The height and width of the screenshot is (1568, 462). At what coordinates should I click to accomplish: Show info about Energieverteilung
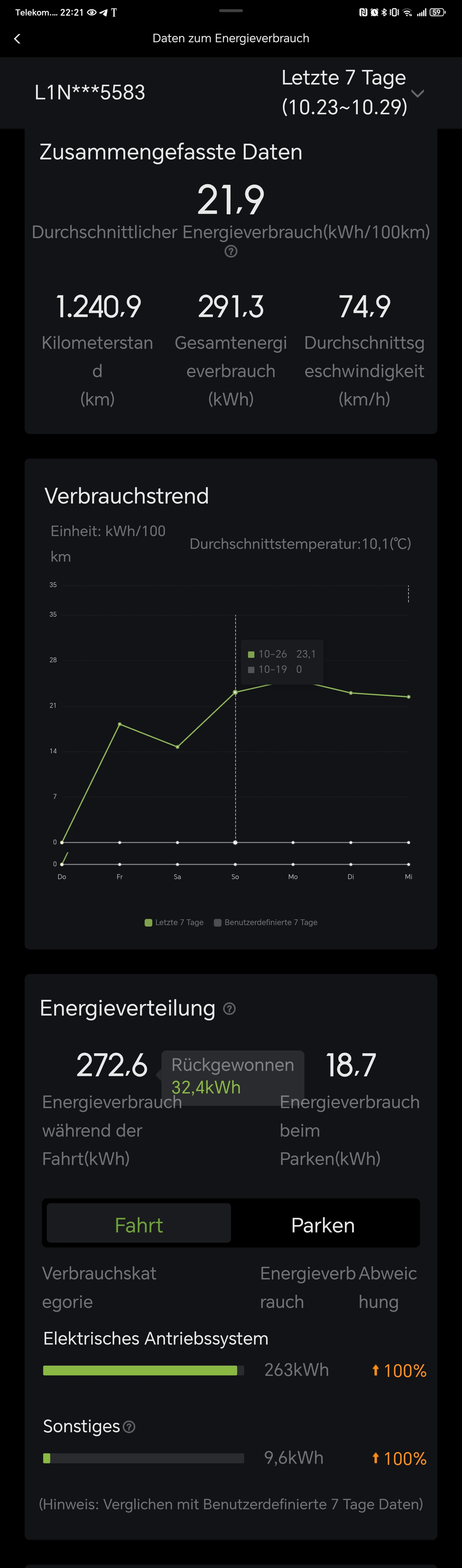pyautogui.click(x=230, y=1008)
